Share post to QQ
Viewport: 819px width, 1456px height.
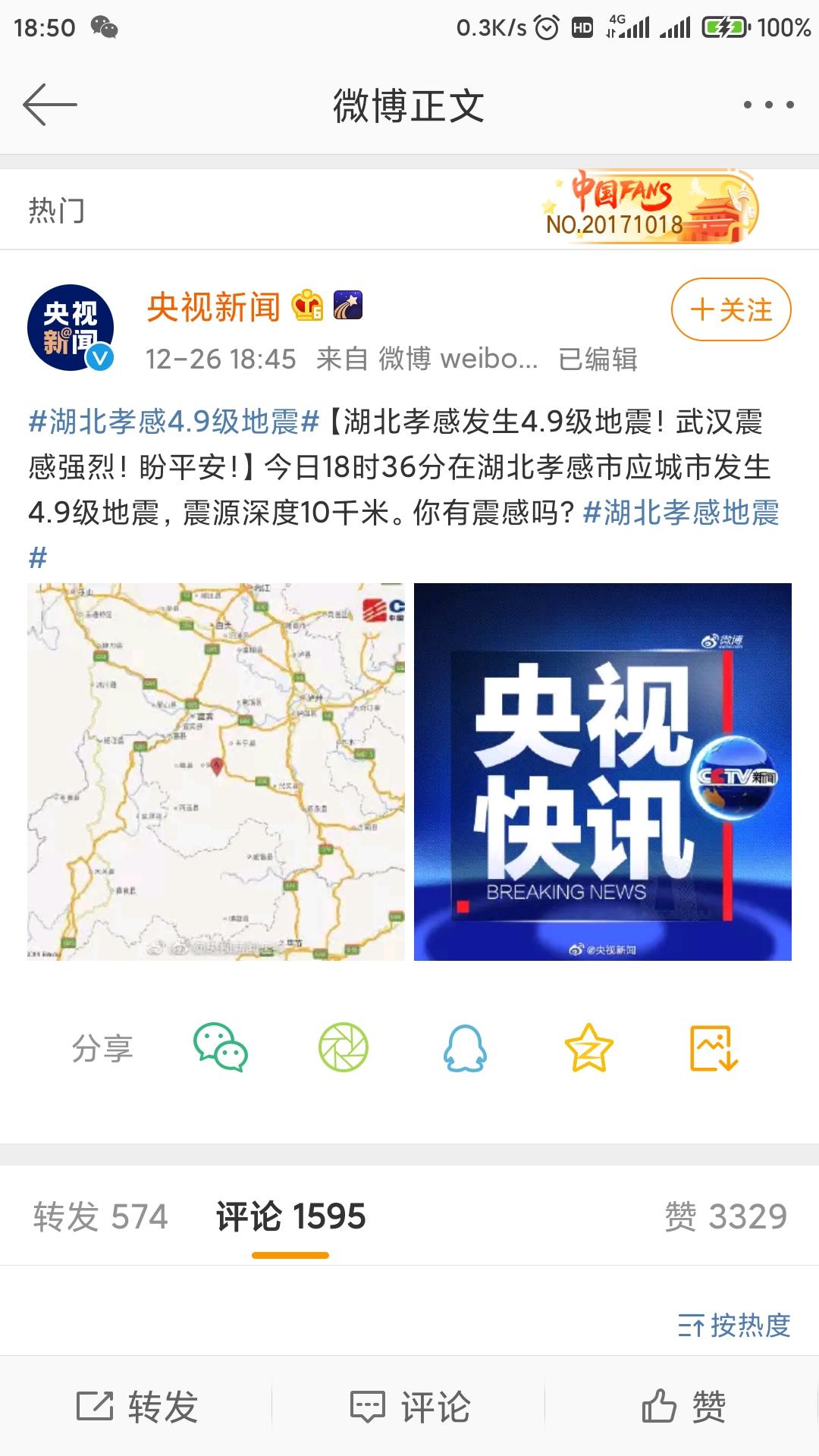465,1048
